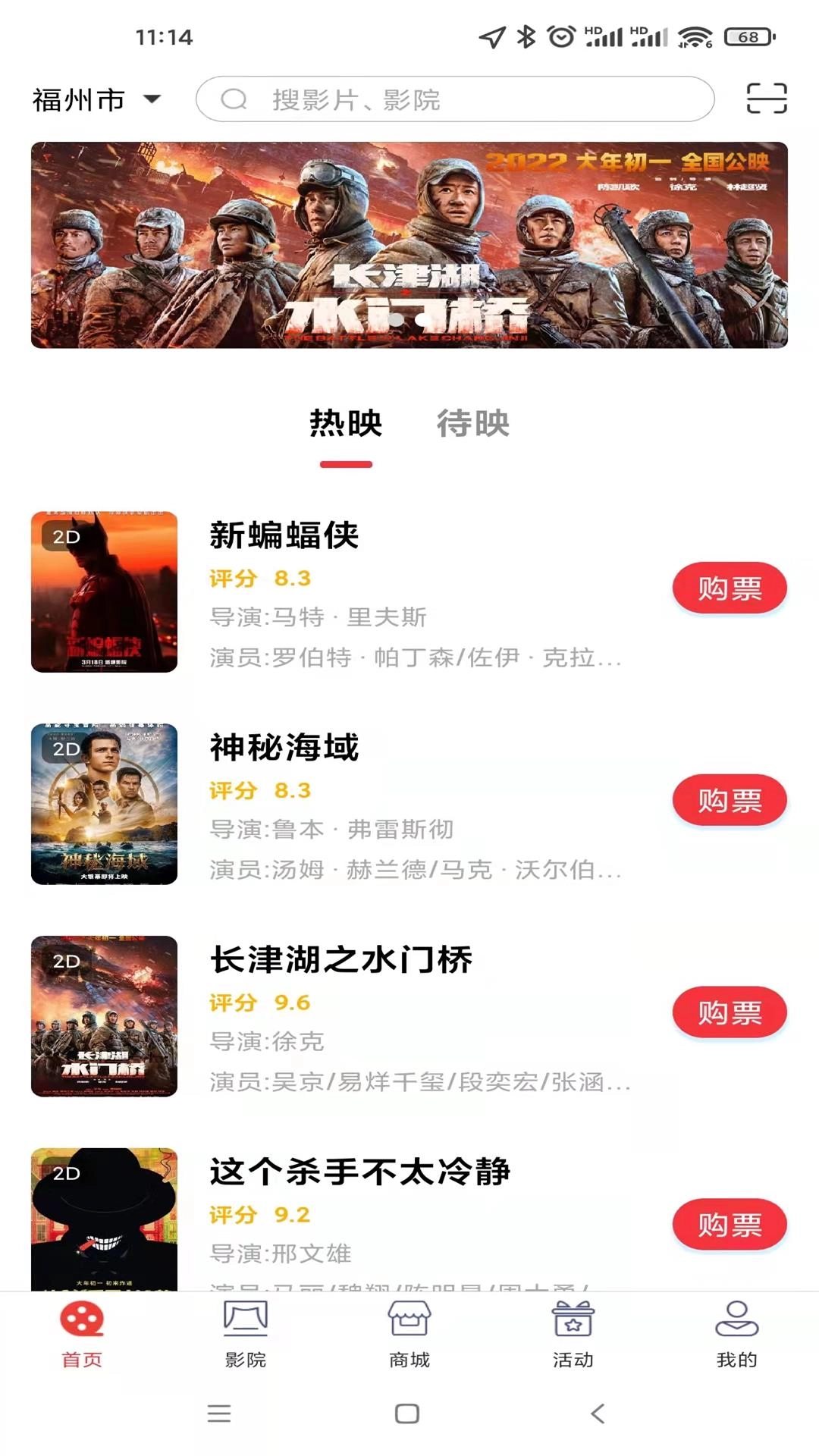Screen dimensions: 819x1456
Task: Open the 福州市 city selector dropdown
Action: 96,99
